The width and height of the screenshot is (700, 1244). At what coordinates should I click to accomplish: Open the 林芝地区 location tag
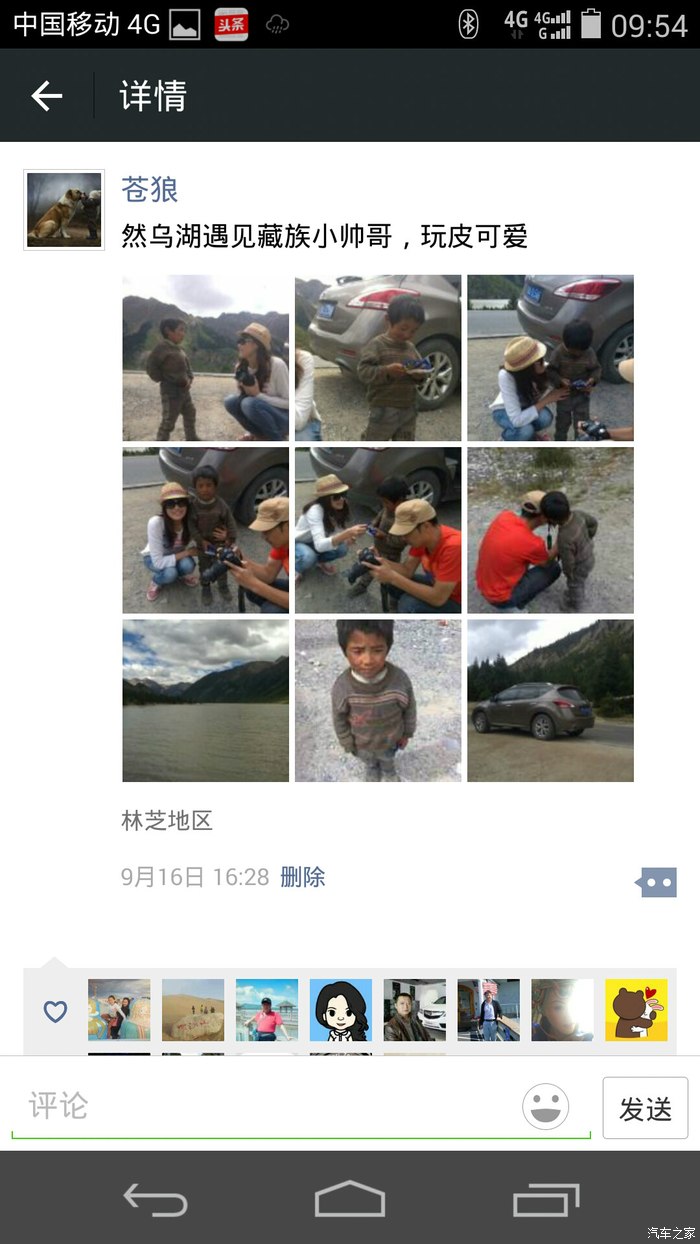pyautogui.click(x=167, y=821)
